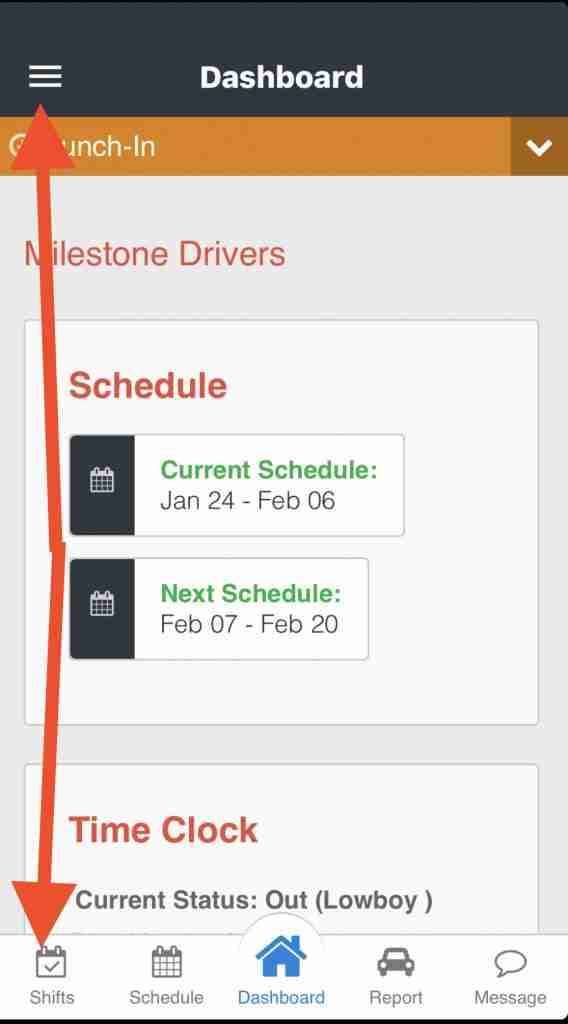
Task: Open the hamburger drawer menu
Action: (x=45, y=76)
